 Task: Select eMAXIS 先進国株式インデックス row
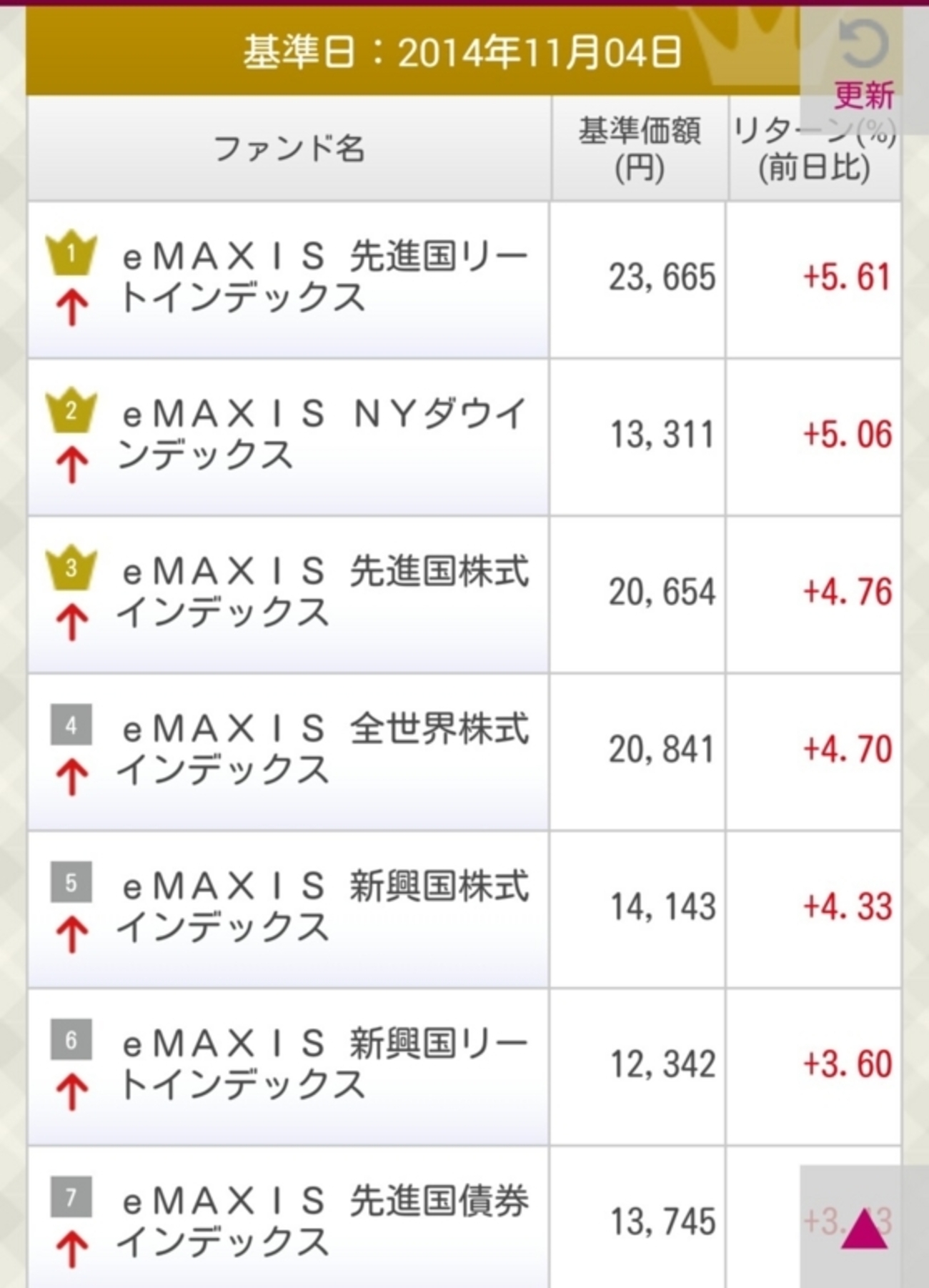point(324,592)
